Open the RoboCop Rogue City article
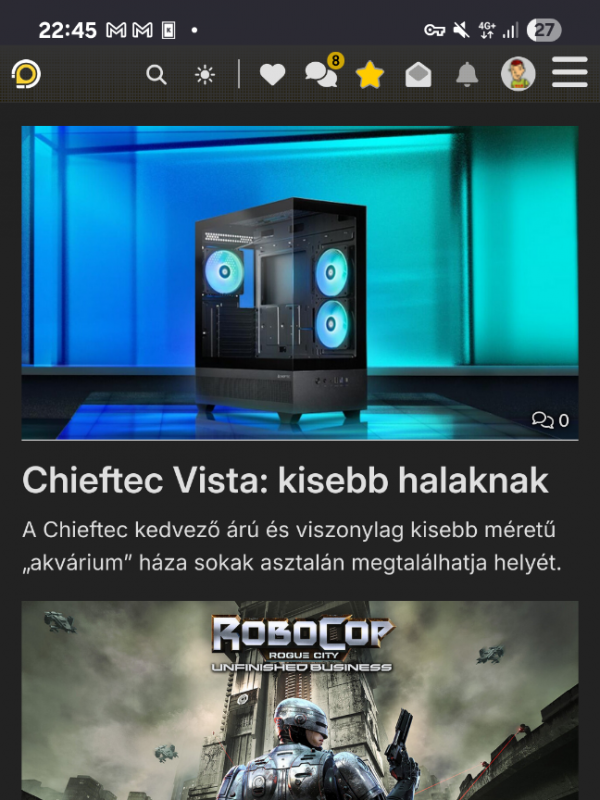This screenshot has width=600, height=800. point(300,700)
